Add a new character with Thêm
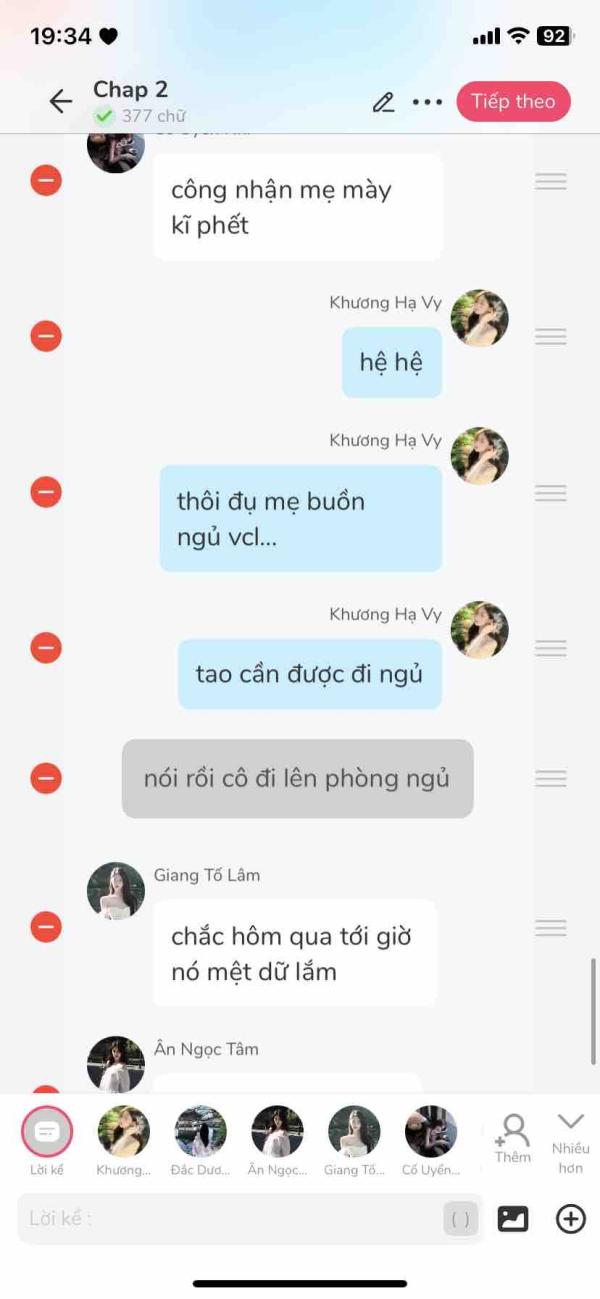600x1299 pixels. pyautogui.click(x=513, y=1138)
